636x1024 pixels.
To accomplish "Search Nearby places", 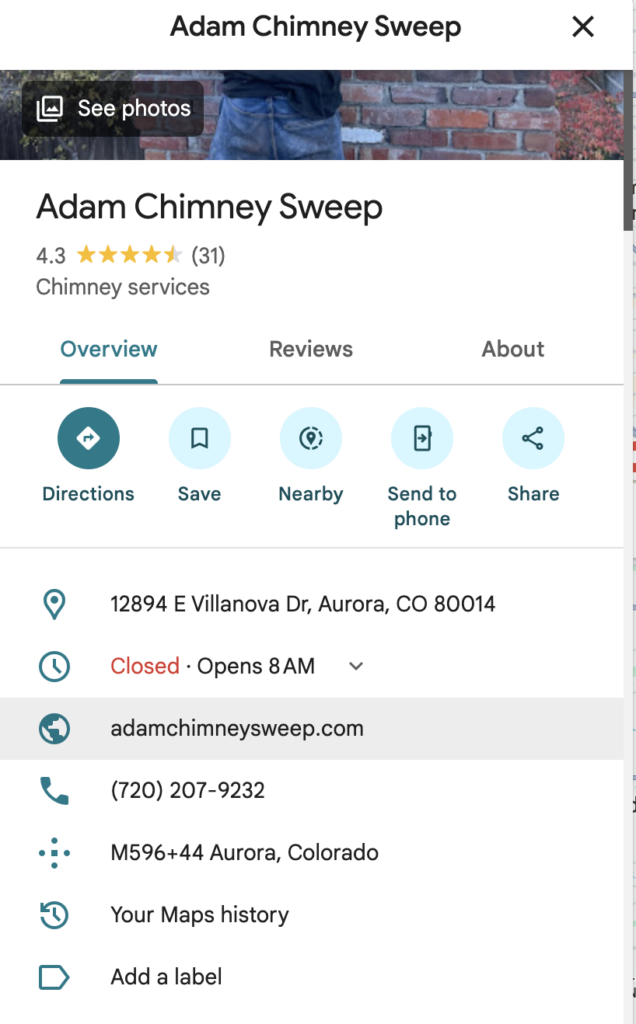I will pyautogui.click(x=310, y=439).
